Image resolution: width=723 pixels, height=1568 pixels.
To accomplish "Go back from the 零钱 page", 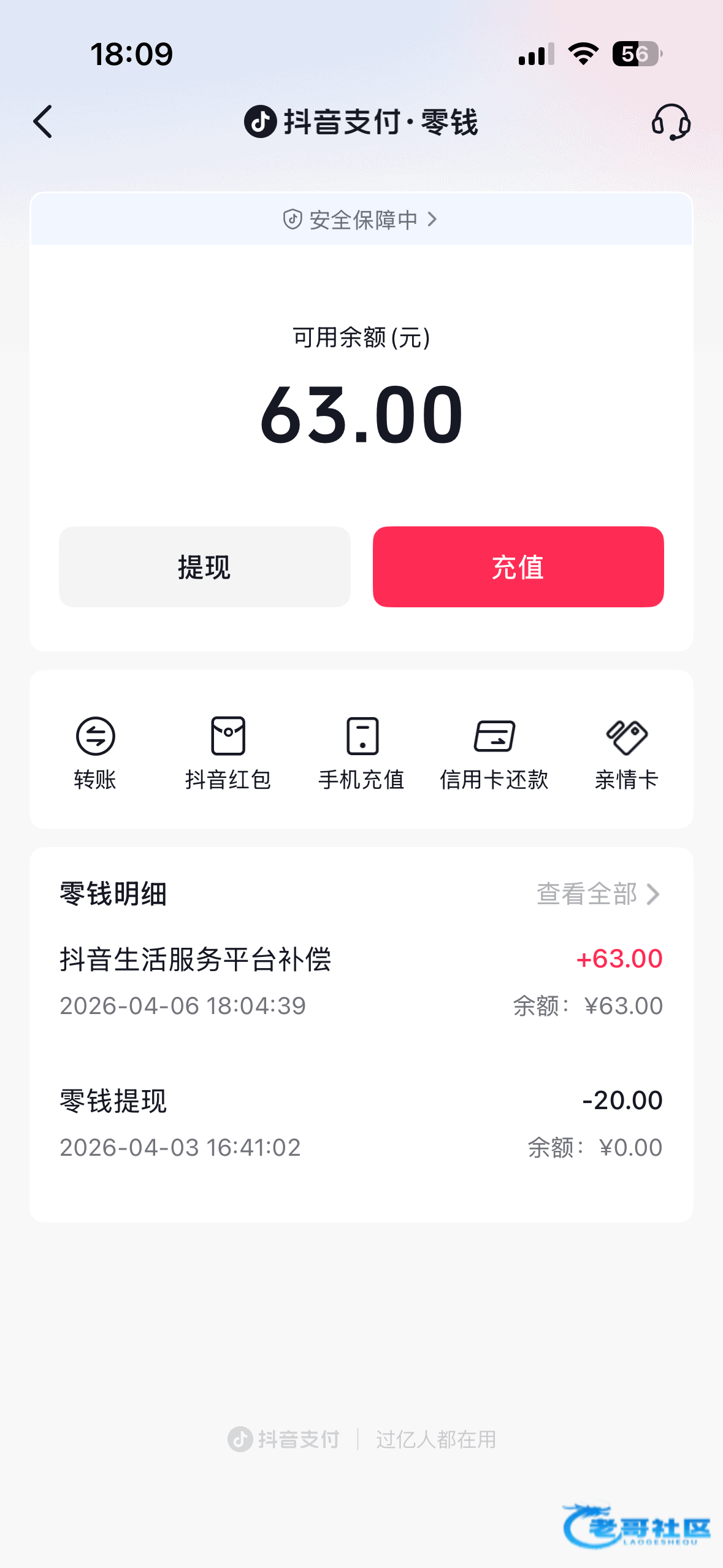I will (x=43, y=121).
